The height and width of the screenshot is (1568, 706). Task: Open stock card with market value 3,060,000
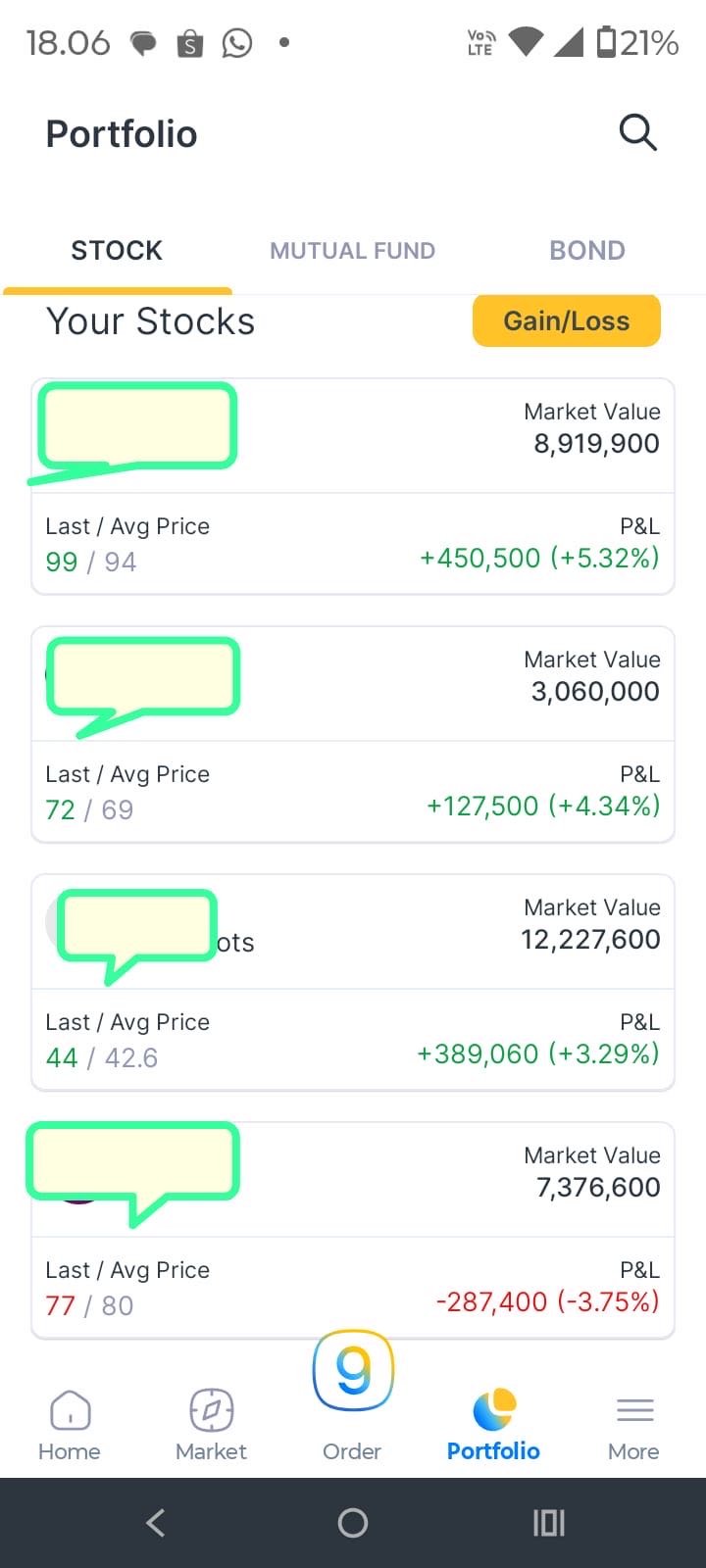click(x=353, y=734)
